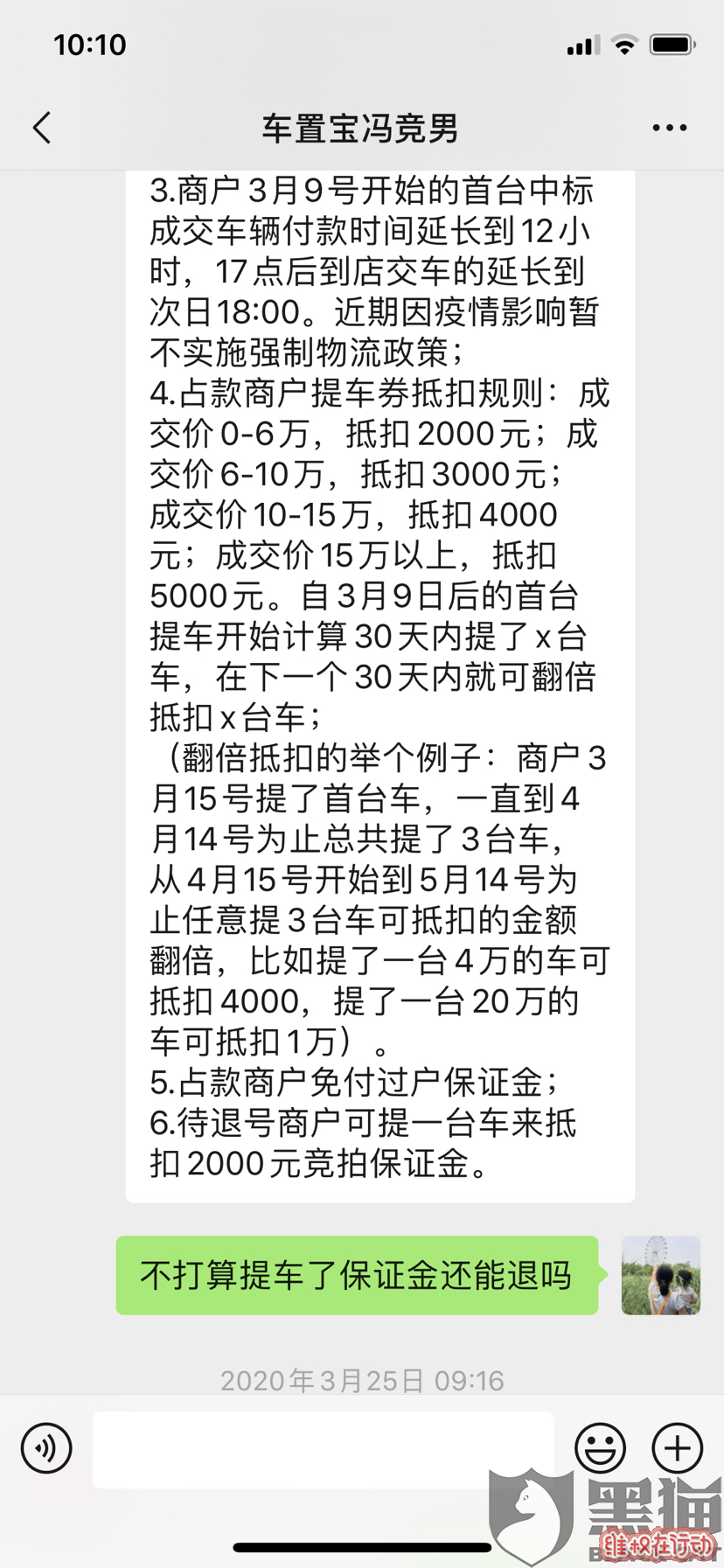The height and width of the screenshot is (1568, 724).
Task: Switch to voice message input
Action: pos(46,1448)
